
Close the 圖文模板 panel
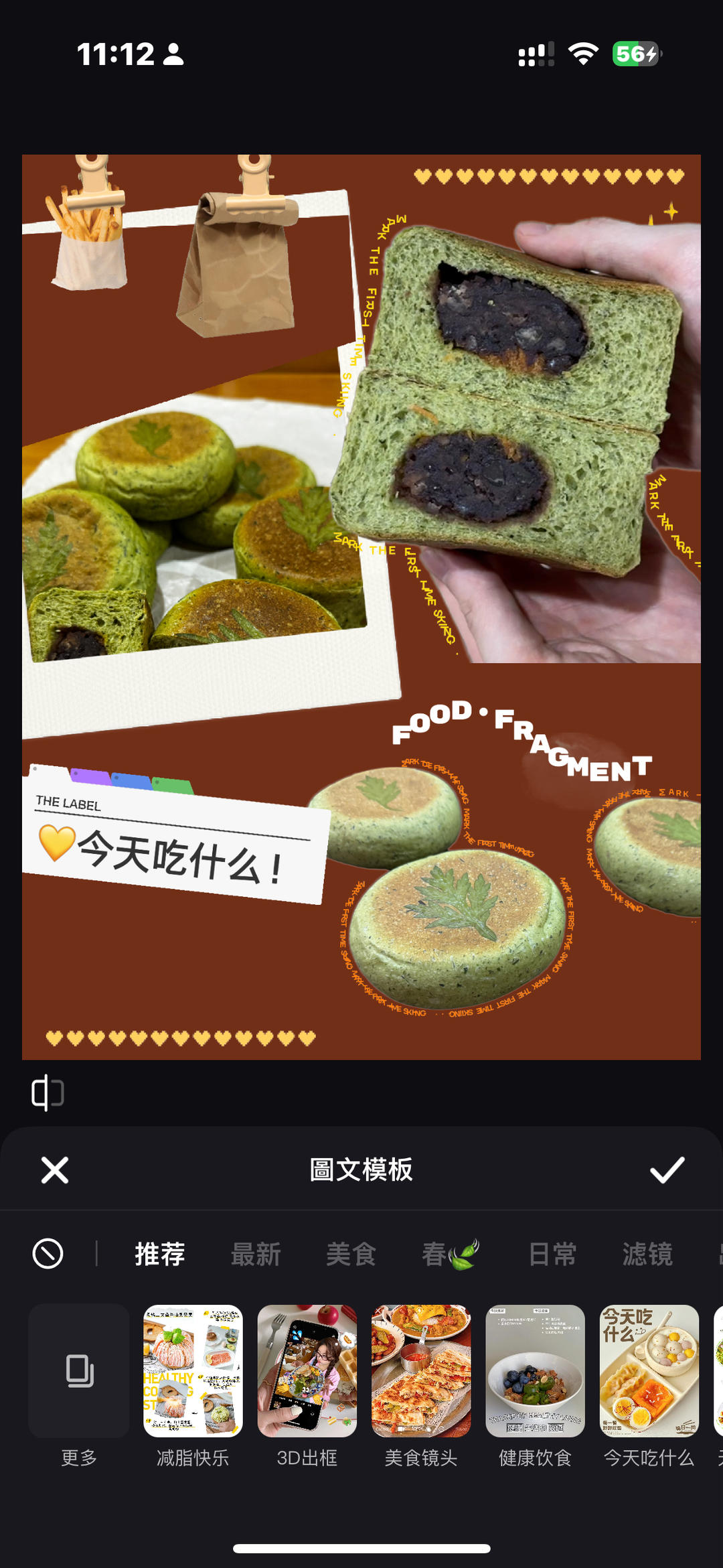pos(55,1170)
